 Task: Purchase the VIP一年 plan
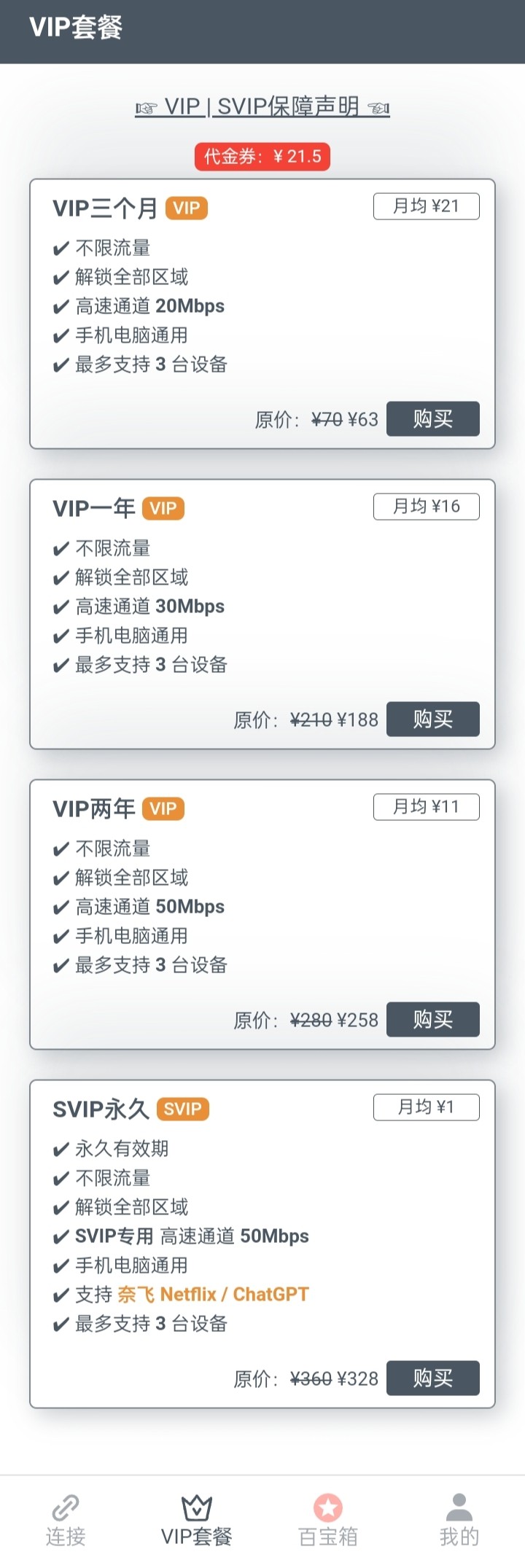pyautogui.click(x=432, y=719)
